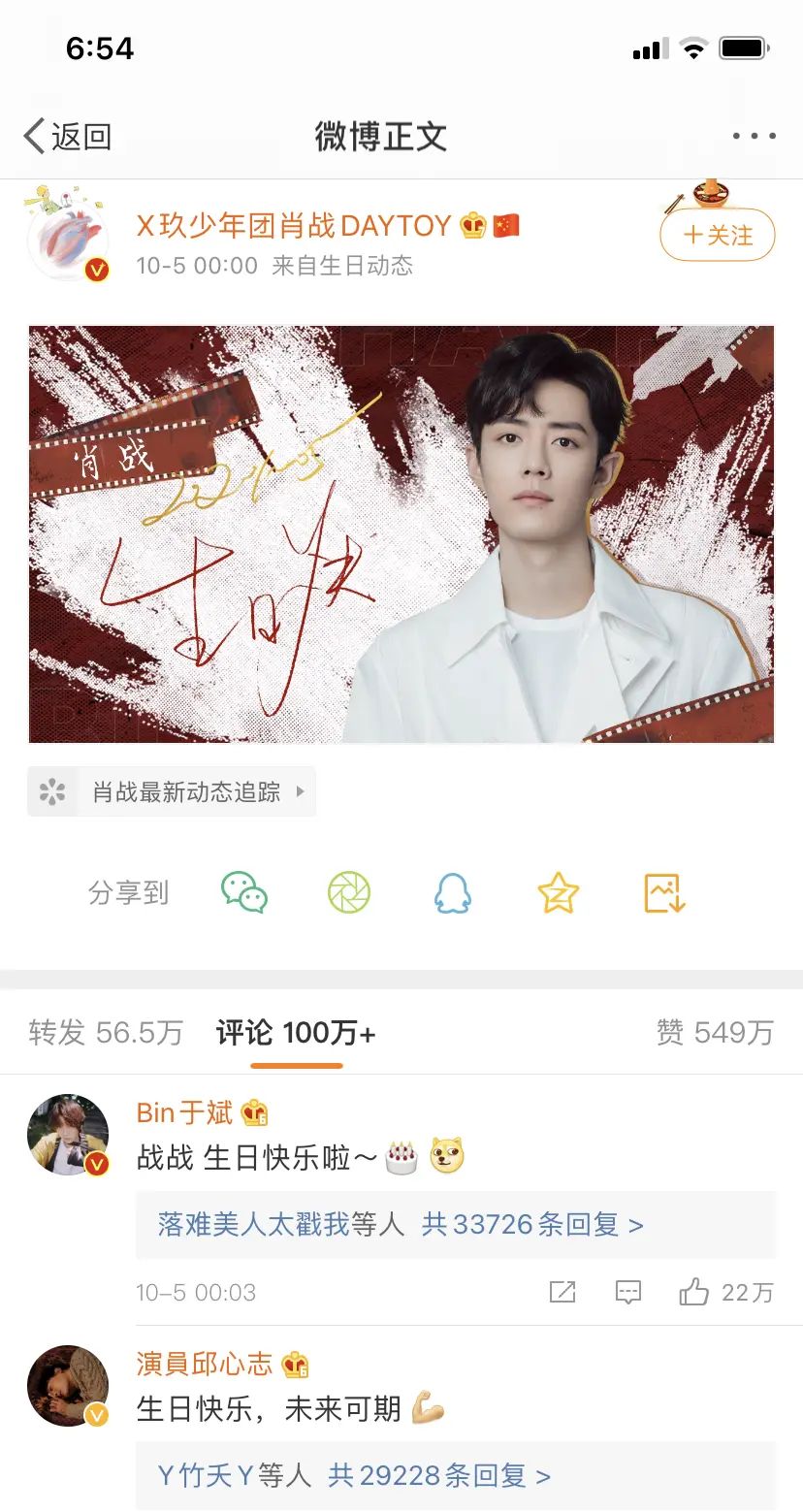Image resolution: width=803 pixels, height=1512 pixels.
Task: Follow X玖少年团肖战DAYTOY with the 关注 button
Action: point(717,235)
